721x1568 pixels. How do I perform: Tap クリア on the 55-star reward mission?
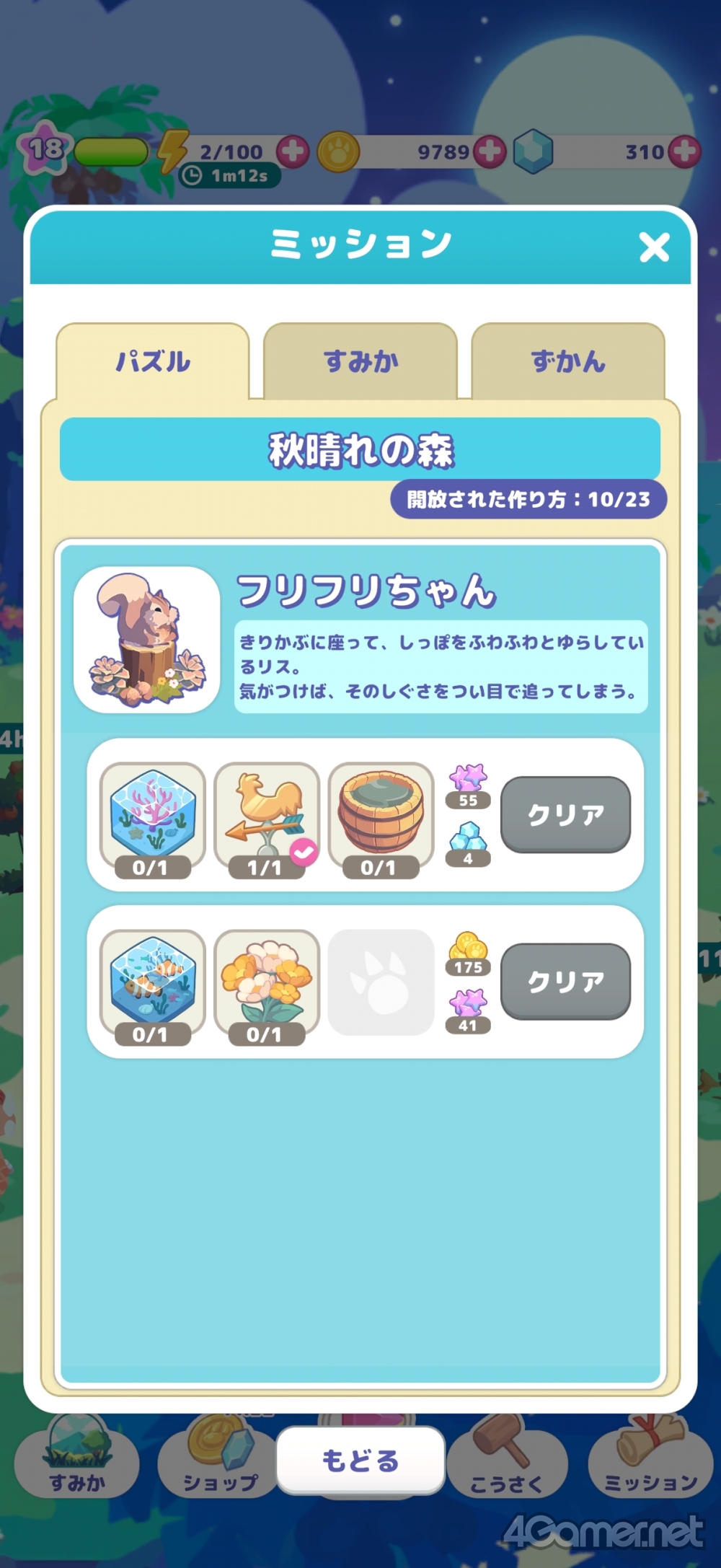click(x=565, y=814)
